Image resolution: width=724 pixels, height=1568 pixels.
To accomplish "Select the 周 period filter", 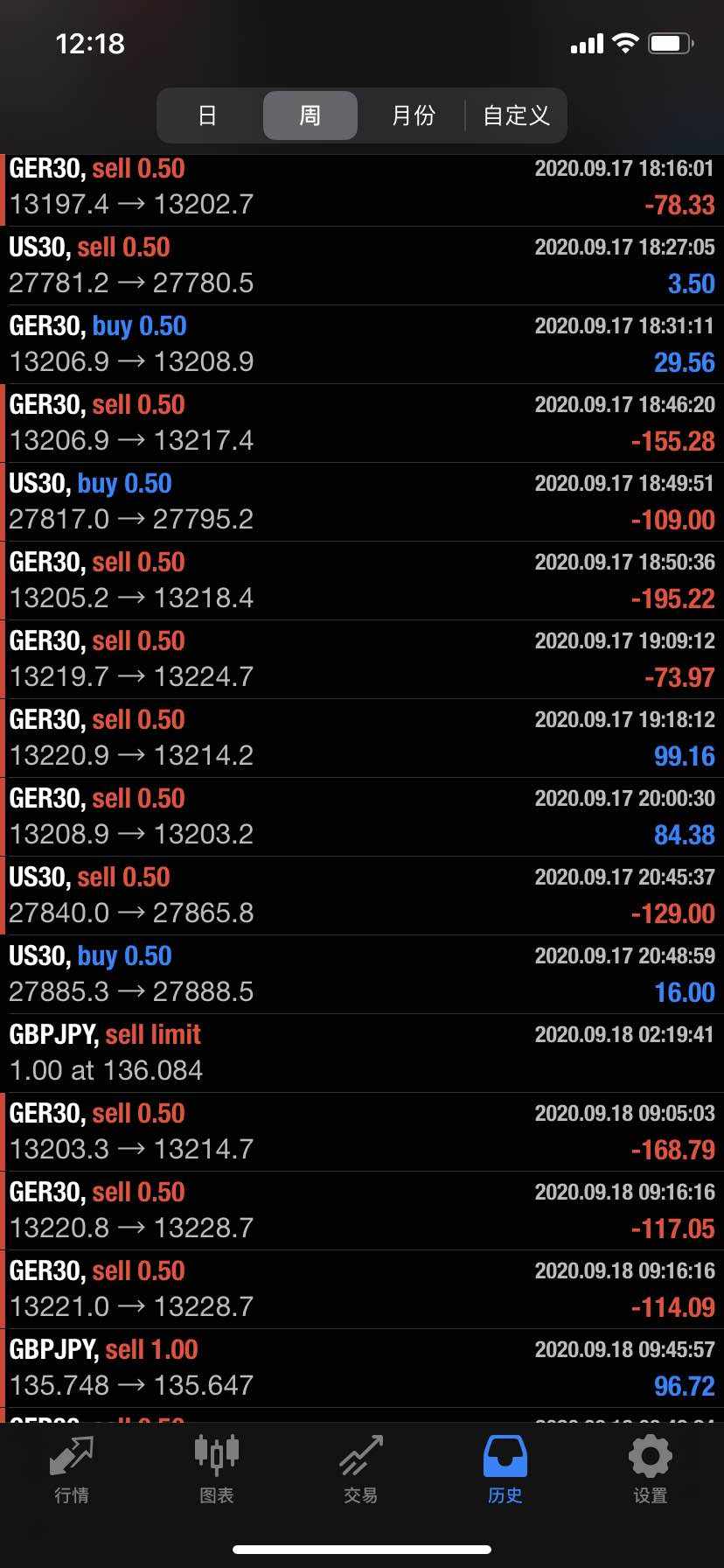I will 310,115.
